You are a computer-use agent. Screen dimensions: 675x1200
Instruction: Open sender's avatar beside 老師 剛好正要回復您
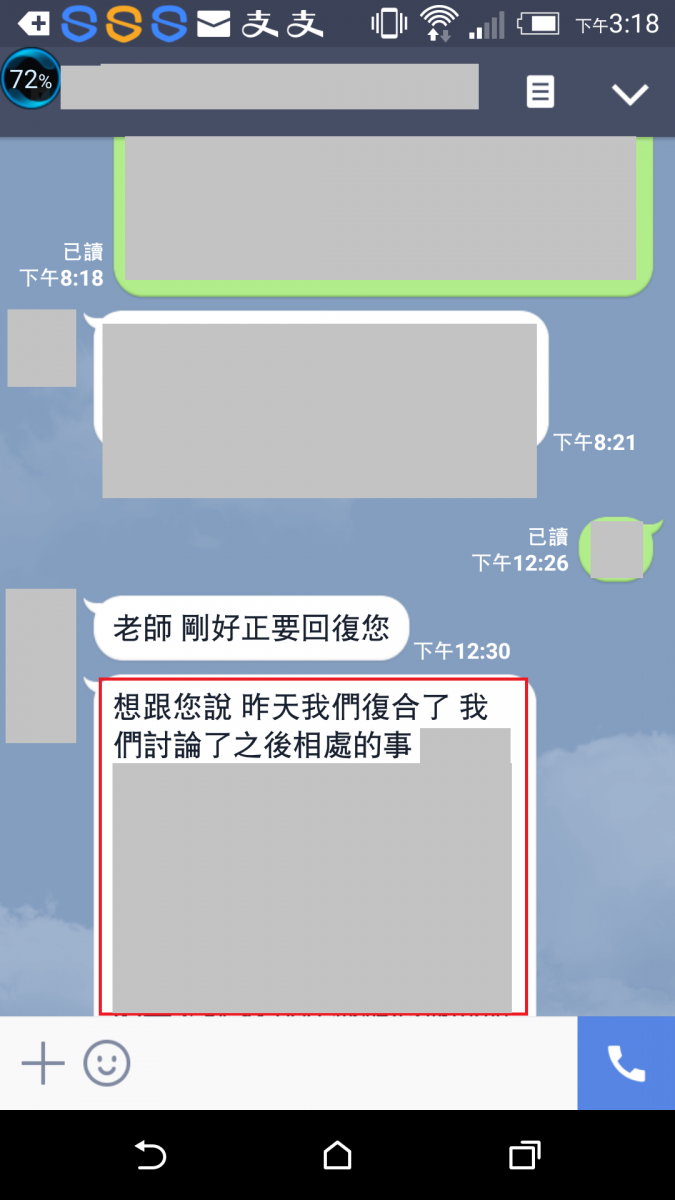[x=41, y=665]
